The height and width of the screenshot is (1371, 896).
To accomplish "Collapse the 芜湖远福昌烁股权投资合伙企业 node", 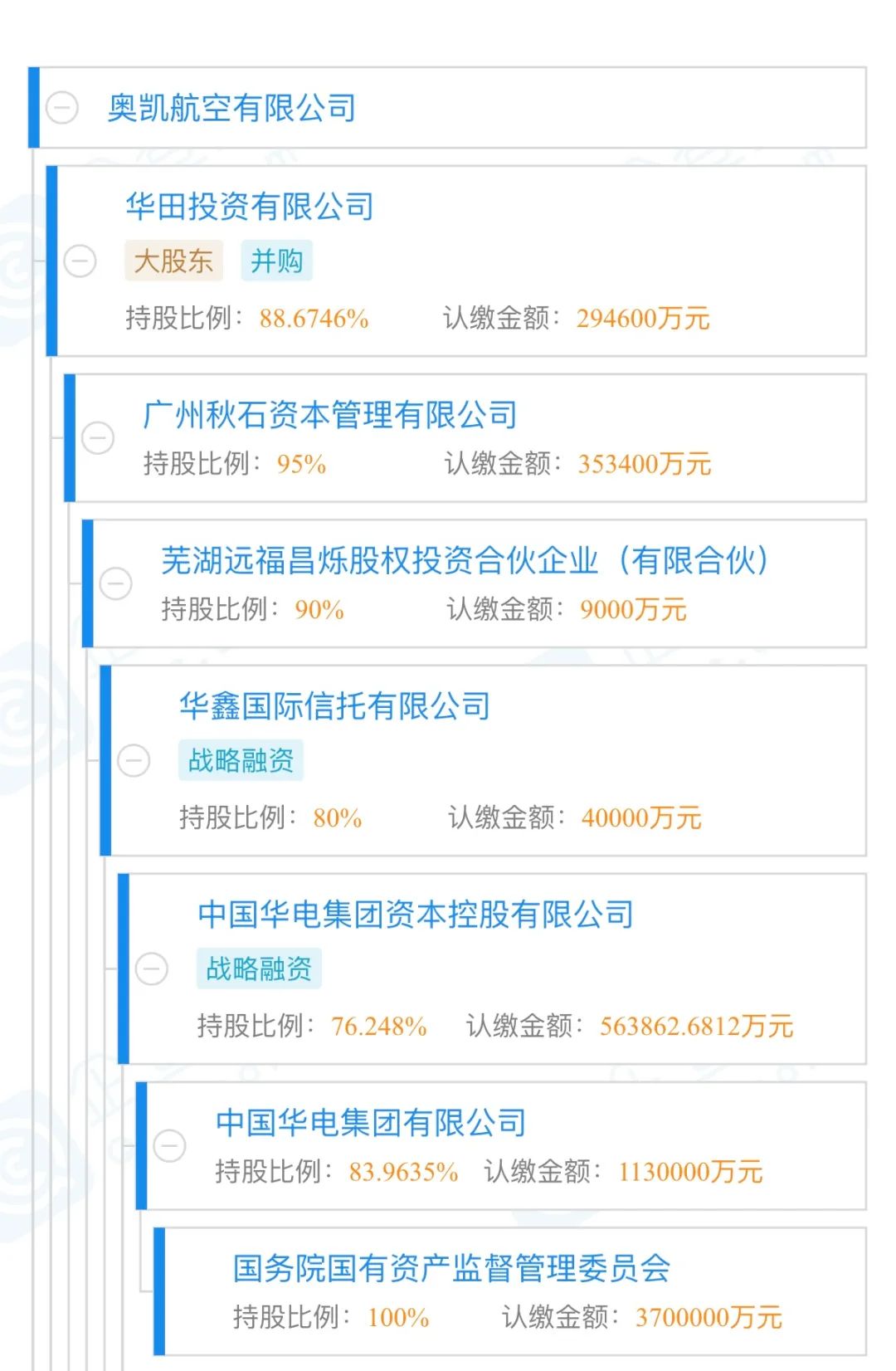I will tap(117, 582).
